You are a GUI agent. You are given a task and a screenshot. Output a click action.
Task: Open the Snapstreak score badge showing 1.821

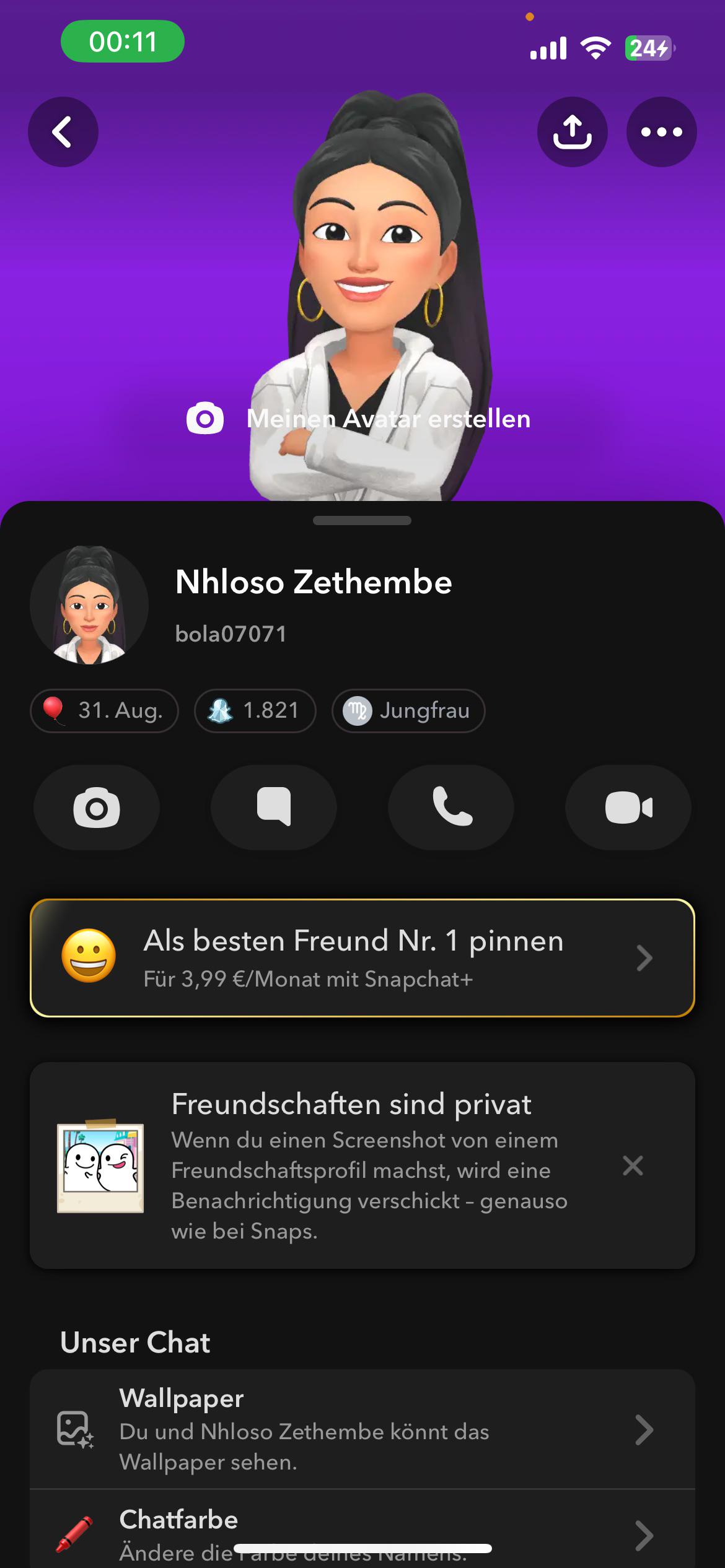255,711
